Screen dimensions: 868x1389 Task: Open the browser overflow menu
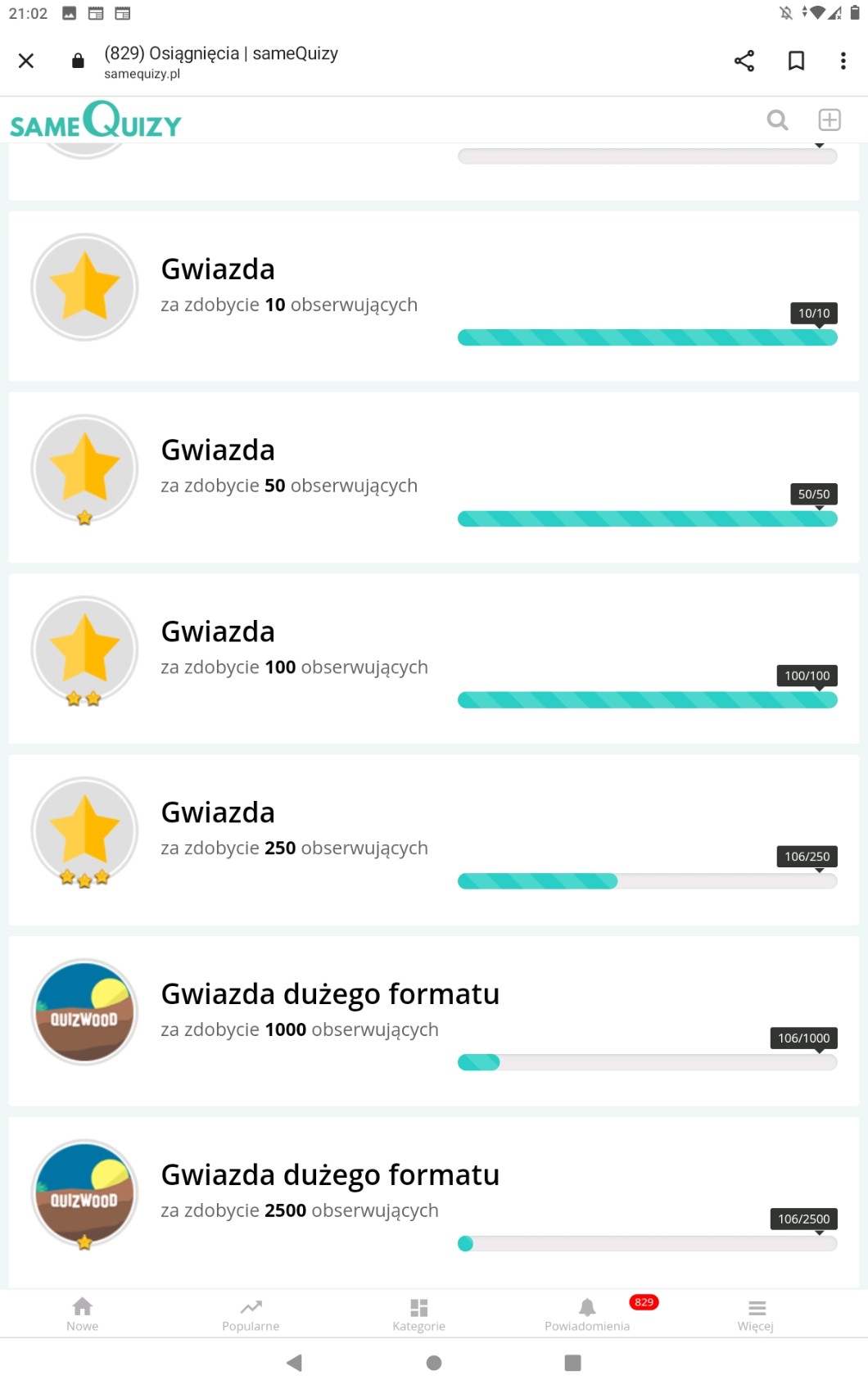[x=843, y=61]
